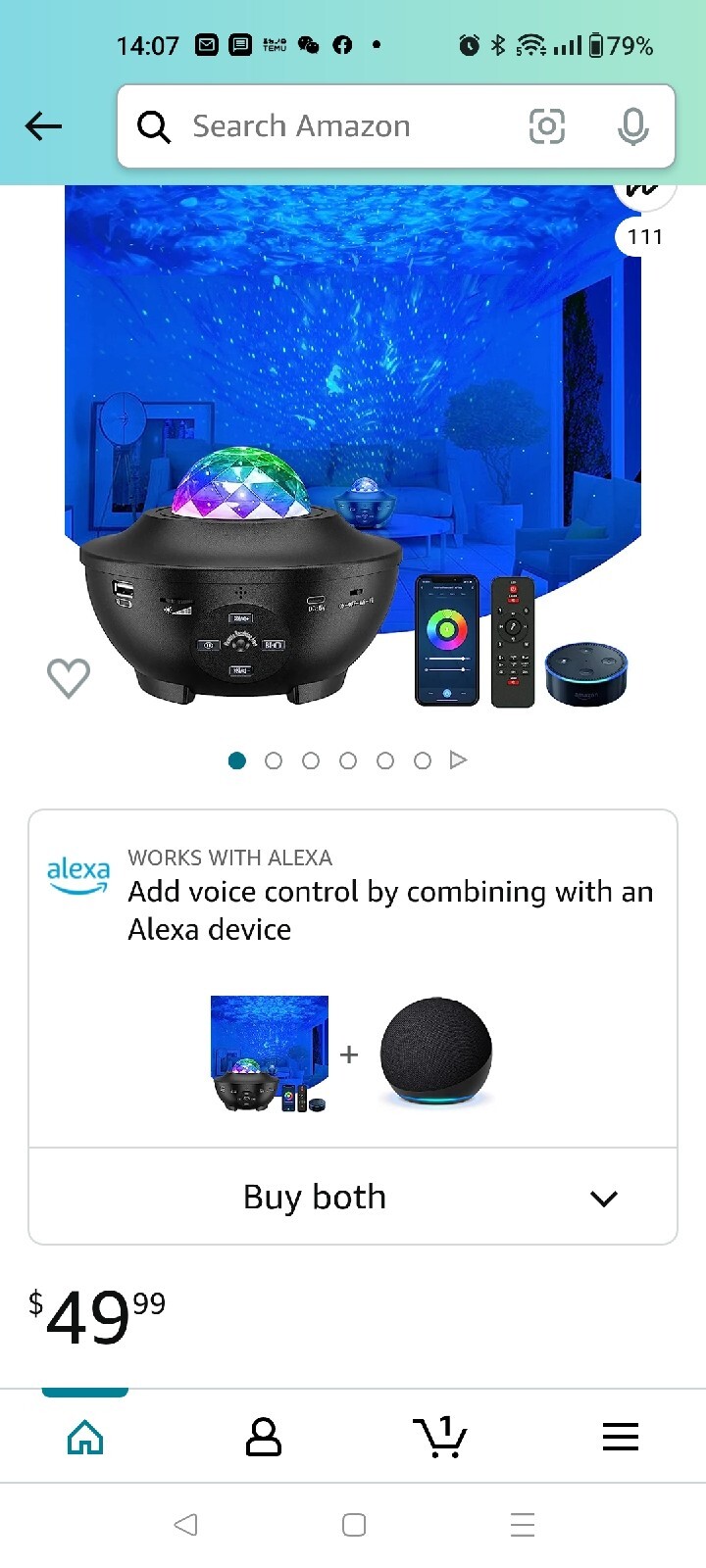Open Android recents button

[x=522, y=1525]
